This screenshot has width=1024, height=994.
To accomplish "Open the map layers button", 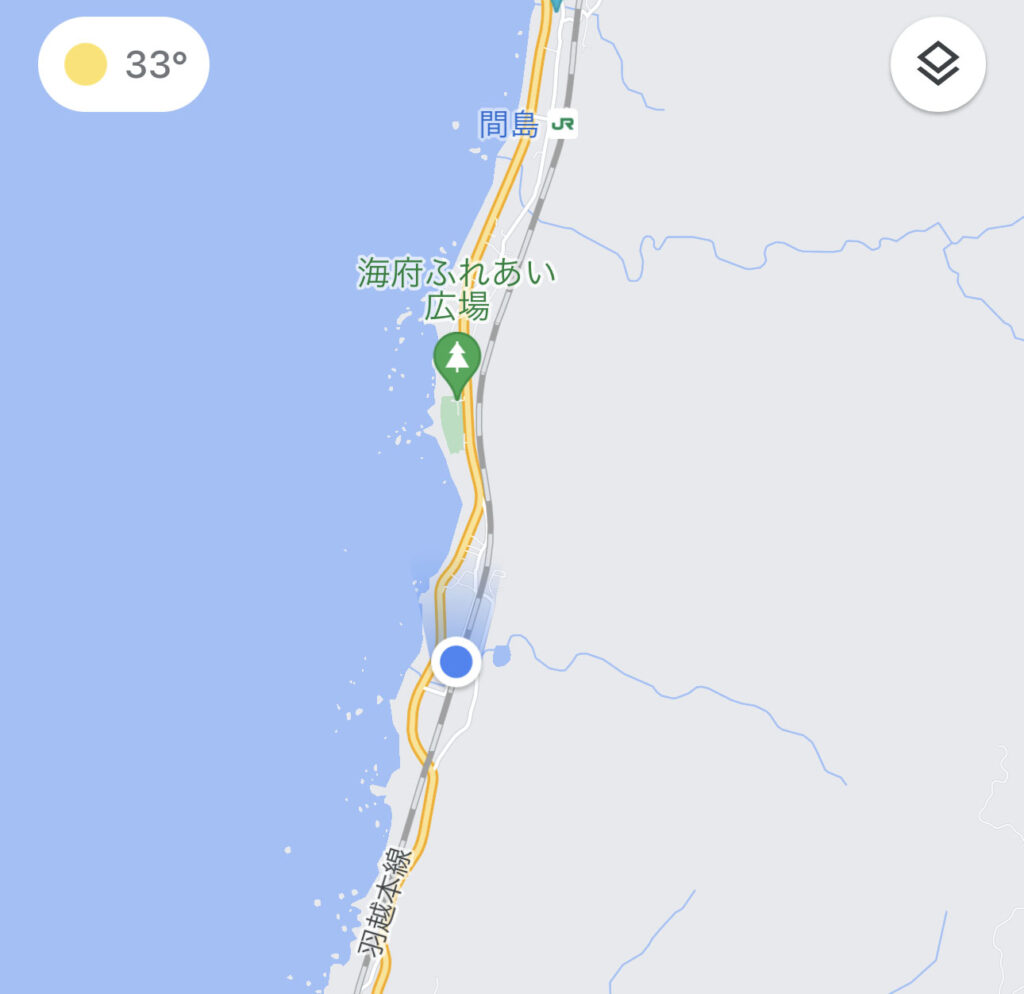I will coord(937,65).
